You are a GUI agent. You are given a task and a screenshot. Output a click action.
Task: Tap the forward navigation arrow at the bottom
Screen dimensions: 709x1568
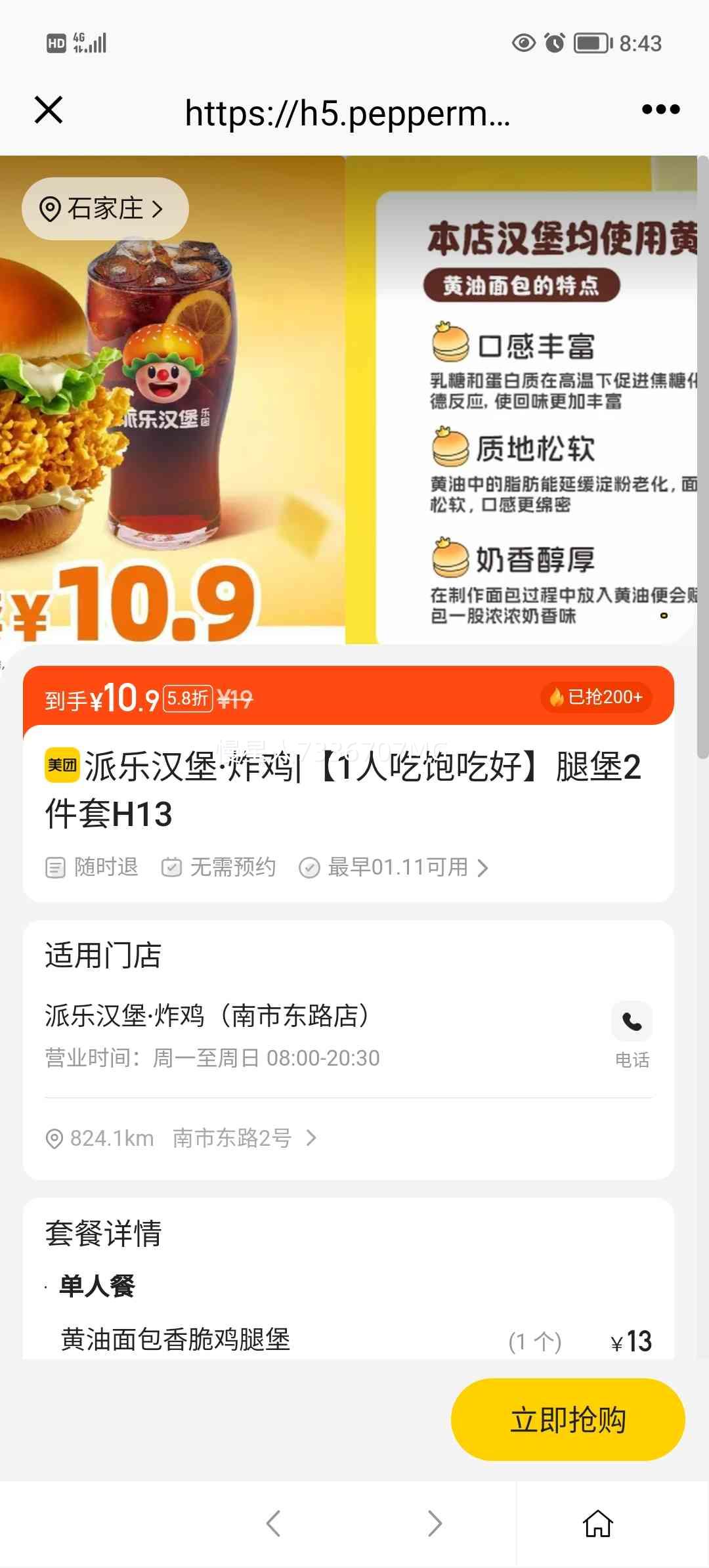pos(433,1523)
